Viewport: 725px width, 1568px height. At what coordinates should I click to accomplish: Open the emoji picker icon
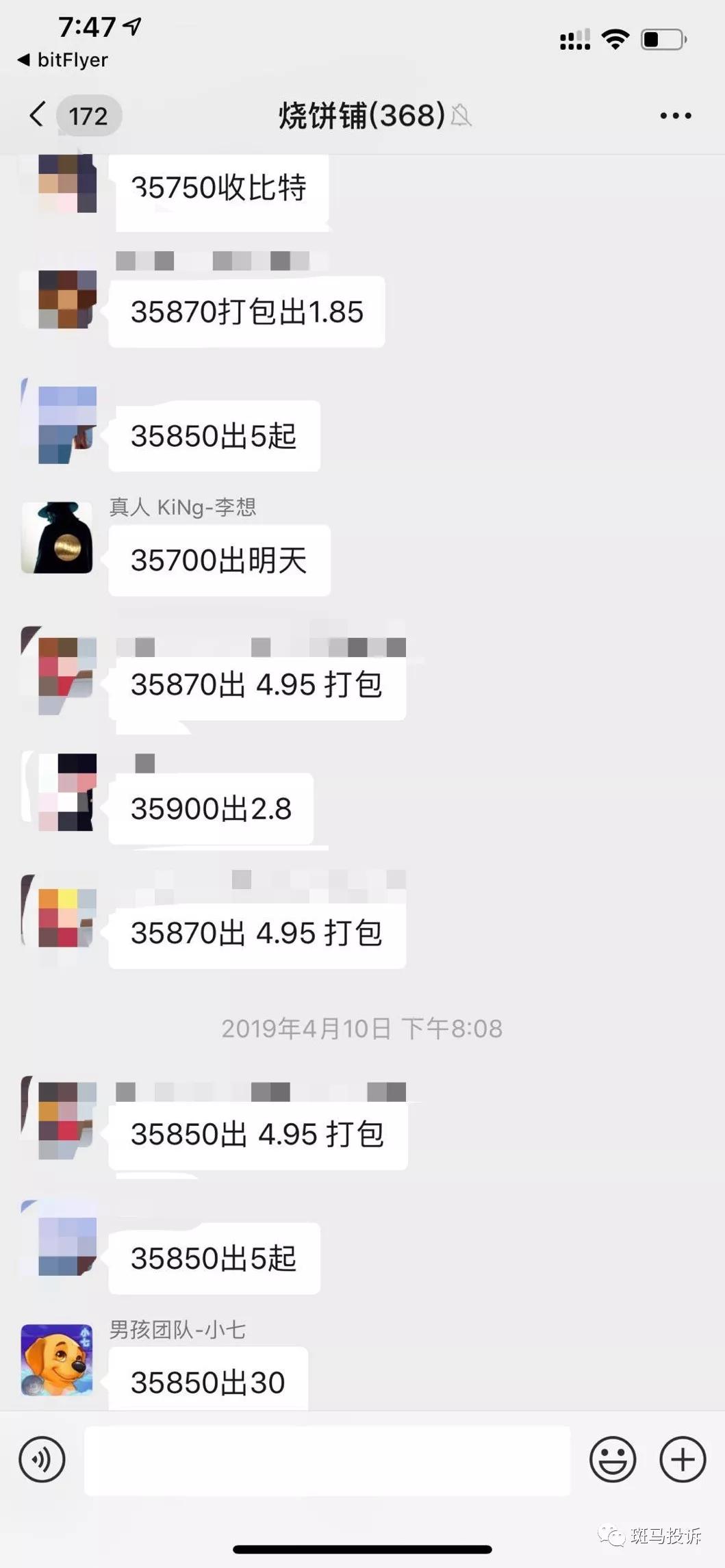tap(613, 1458)
